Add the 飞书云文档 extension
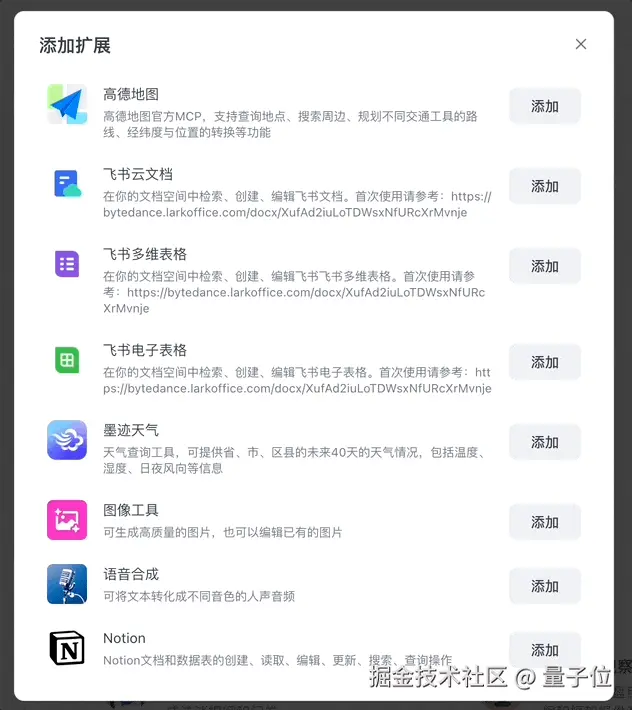Viewport: 632px width, 710px height. (x=545, y=186)
